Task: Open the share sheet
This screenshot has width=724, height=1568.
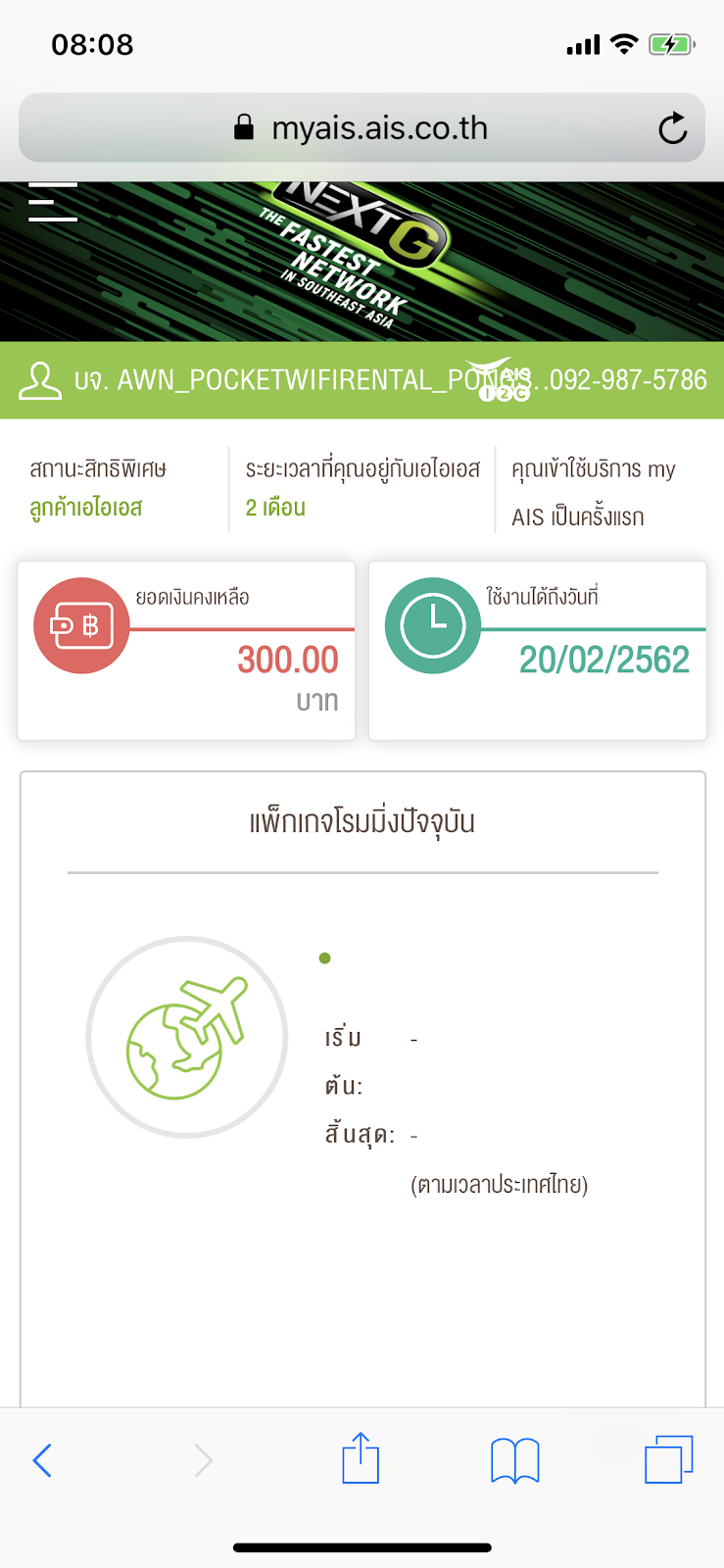Action: [361, 1458]
